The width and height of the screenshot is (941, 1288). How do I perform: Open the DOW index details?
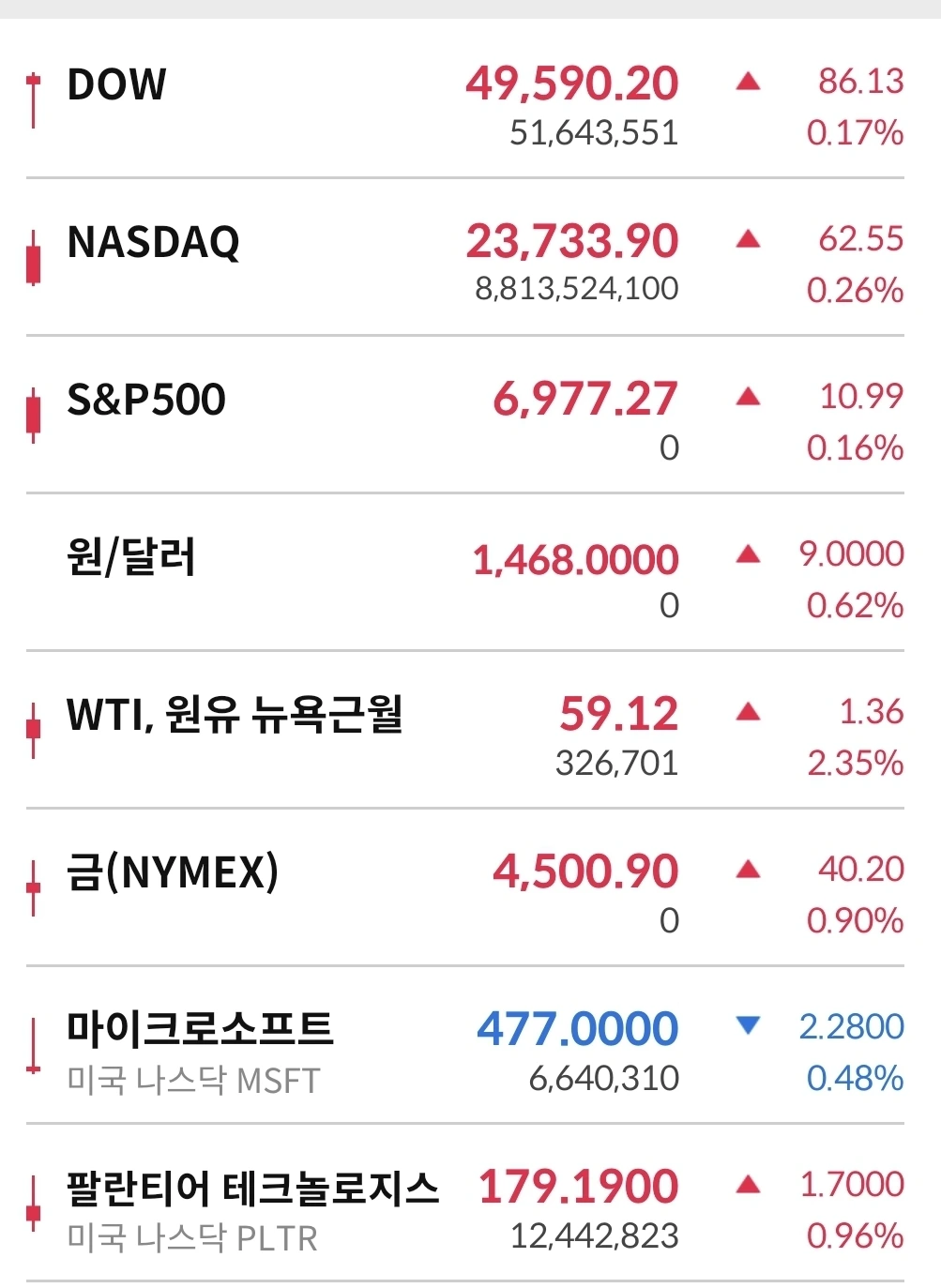[116, 85]
